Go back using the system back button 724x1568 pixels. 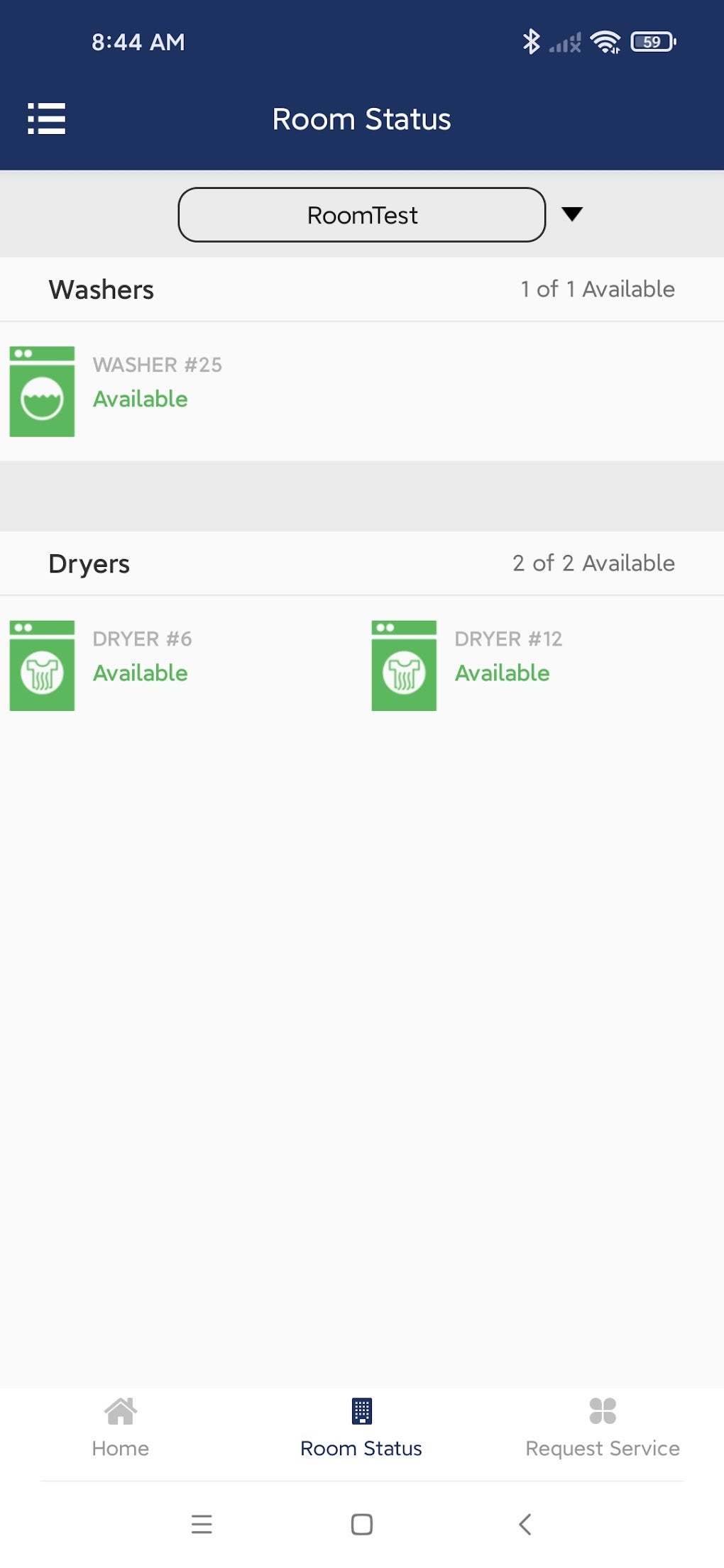point(525,1524)
